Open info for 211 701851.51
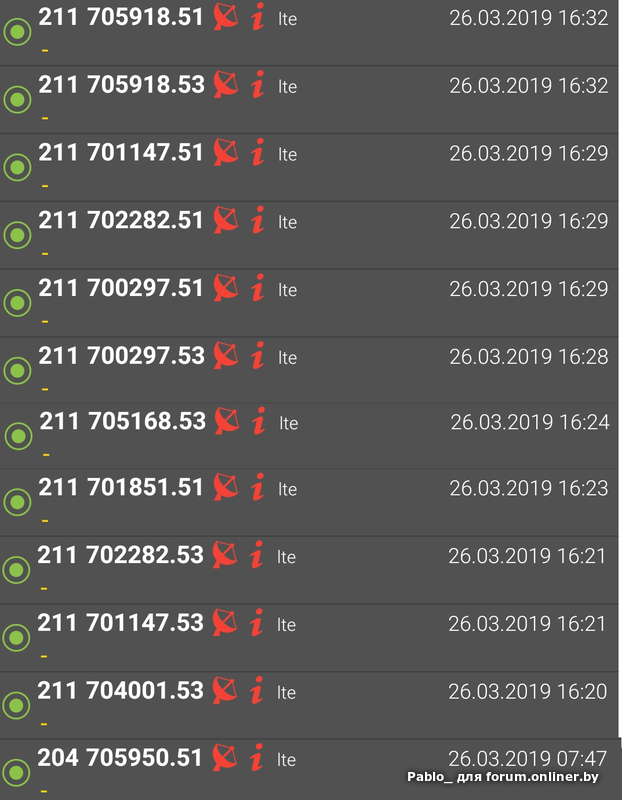The height and width of the screenshot is (800, 622). 258,489
